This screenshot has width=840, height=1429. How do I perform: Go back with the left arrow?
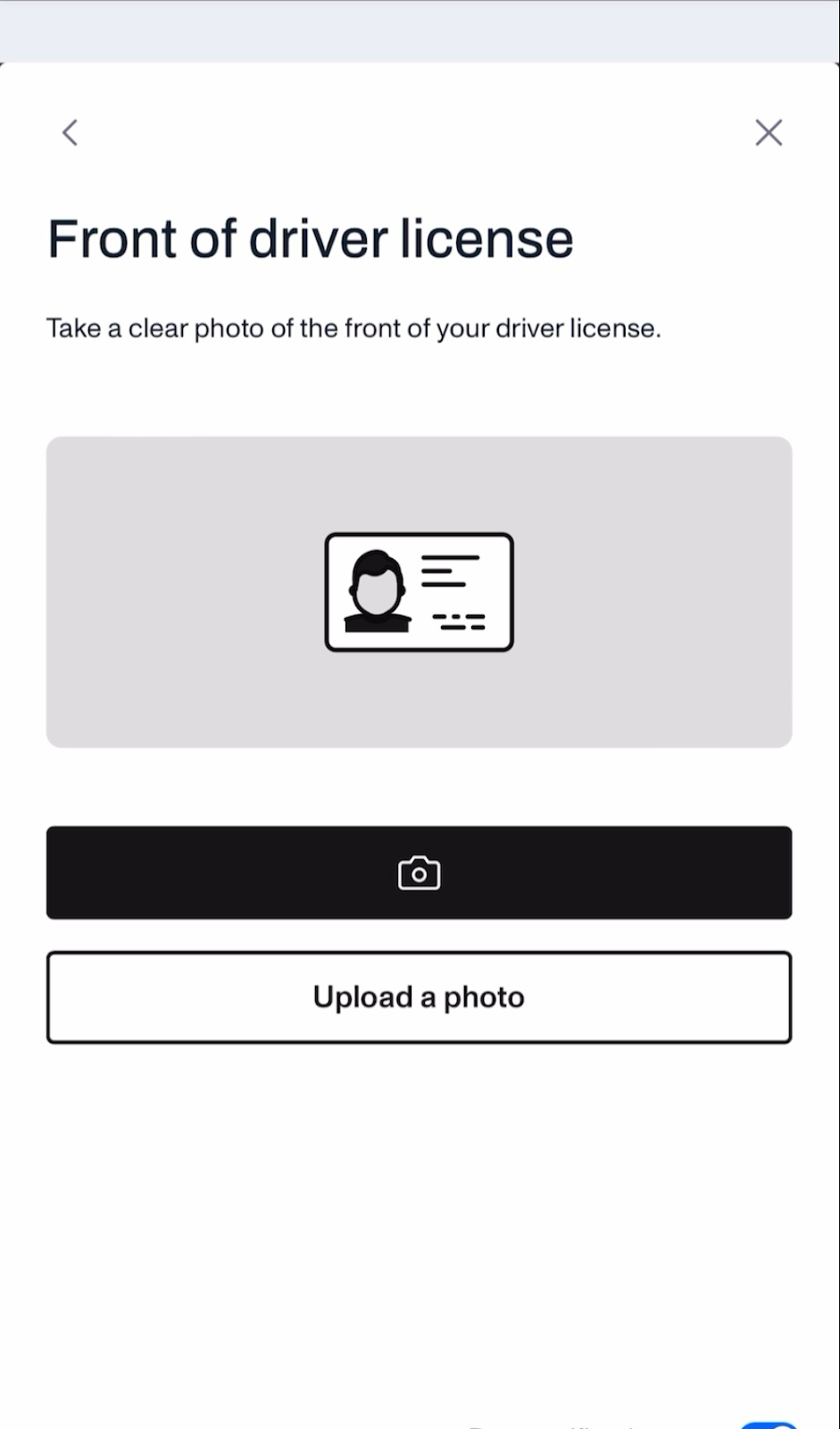coord(70,132)
